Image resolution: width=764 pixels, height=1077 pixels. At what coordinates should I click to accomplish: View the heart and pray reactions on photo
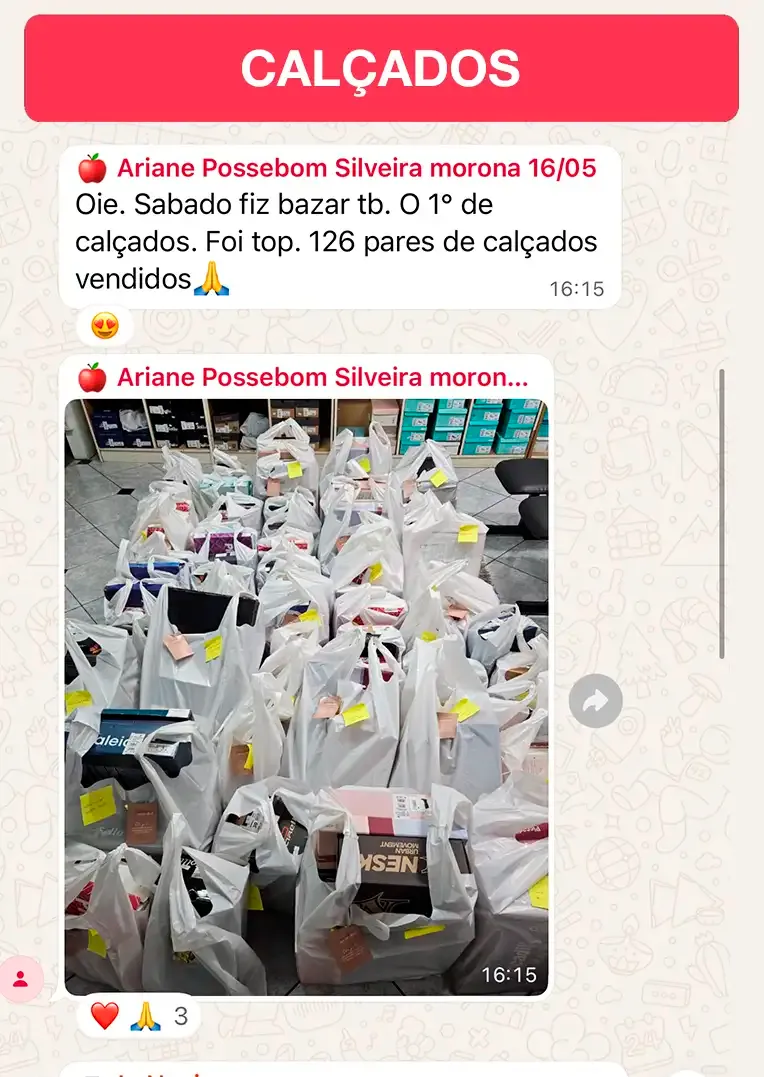[x=138, y=1016]
